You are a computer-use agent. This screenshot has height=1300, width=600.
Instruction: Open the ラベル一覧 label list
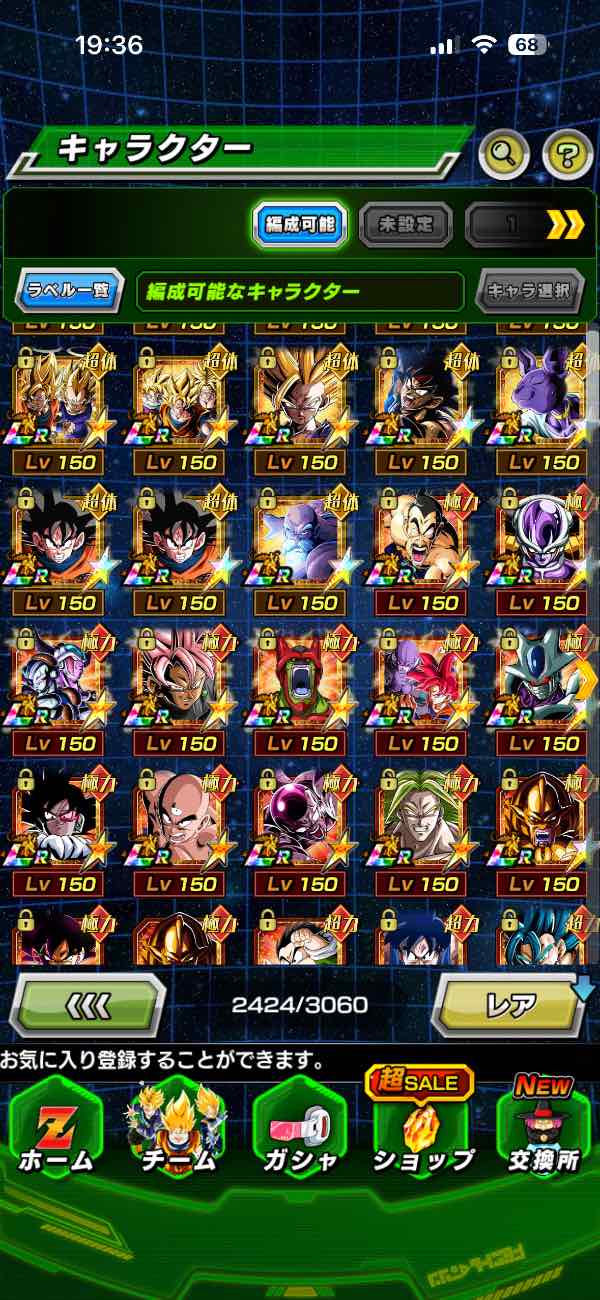coord(69,291)
